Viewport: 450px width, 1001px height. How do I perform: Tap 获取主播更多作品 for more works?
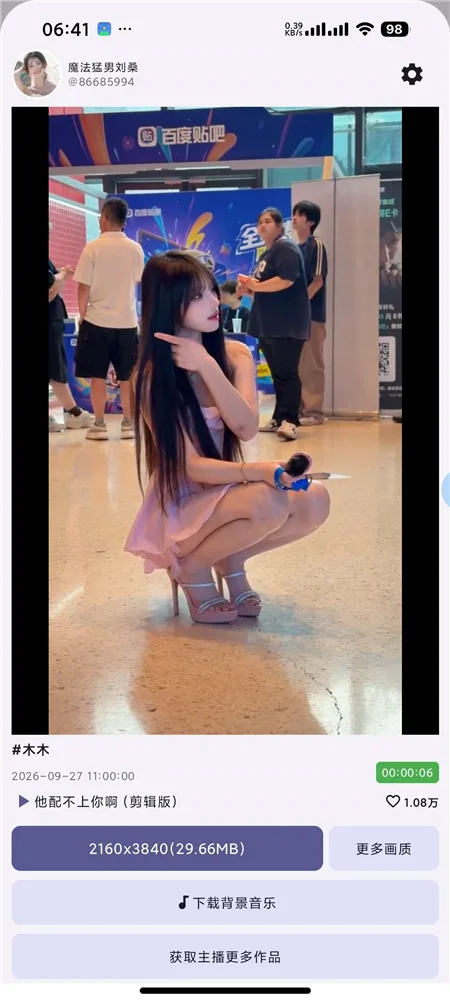(225, 957)
